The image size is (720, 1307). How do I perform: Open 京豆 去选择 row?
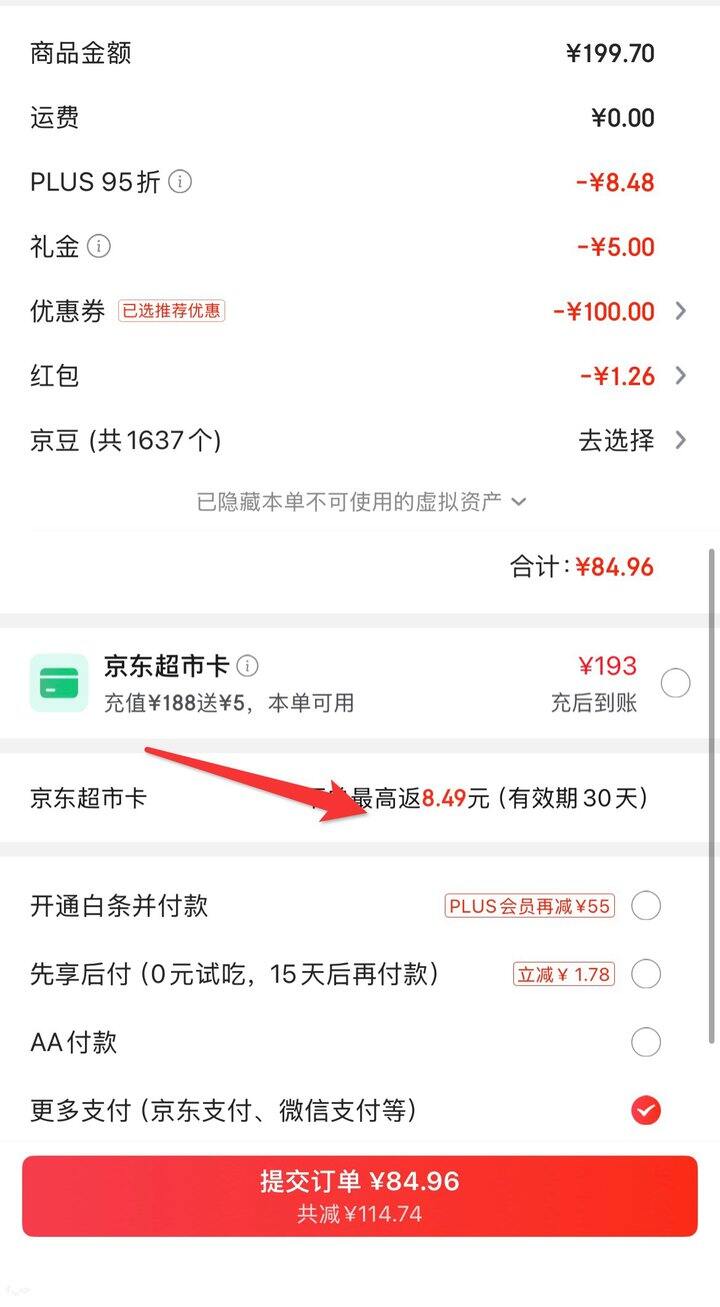632,440
